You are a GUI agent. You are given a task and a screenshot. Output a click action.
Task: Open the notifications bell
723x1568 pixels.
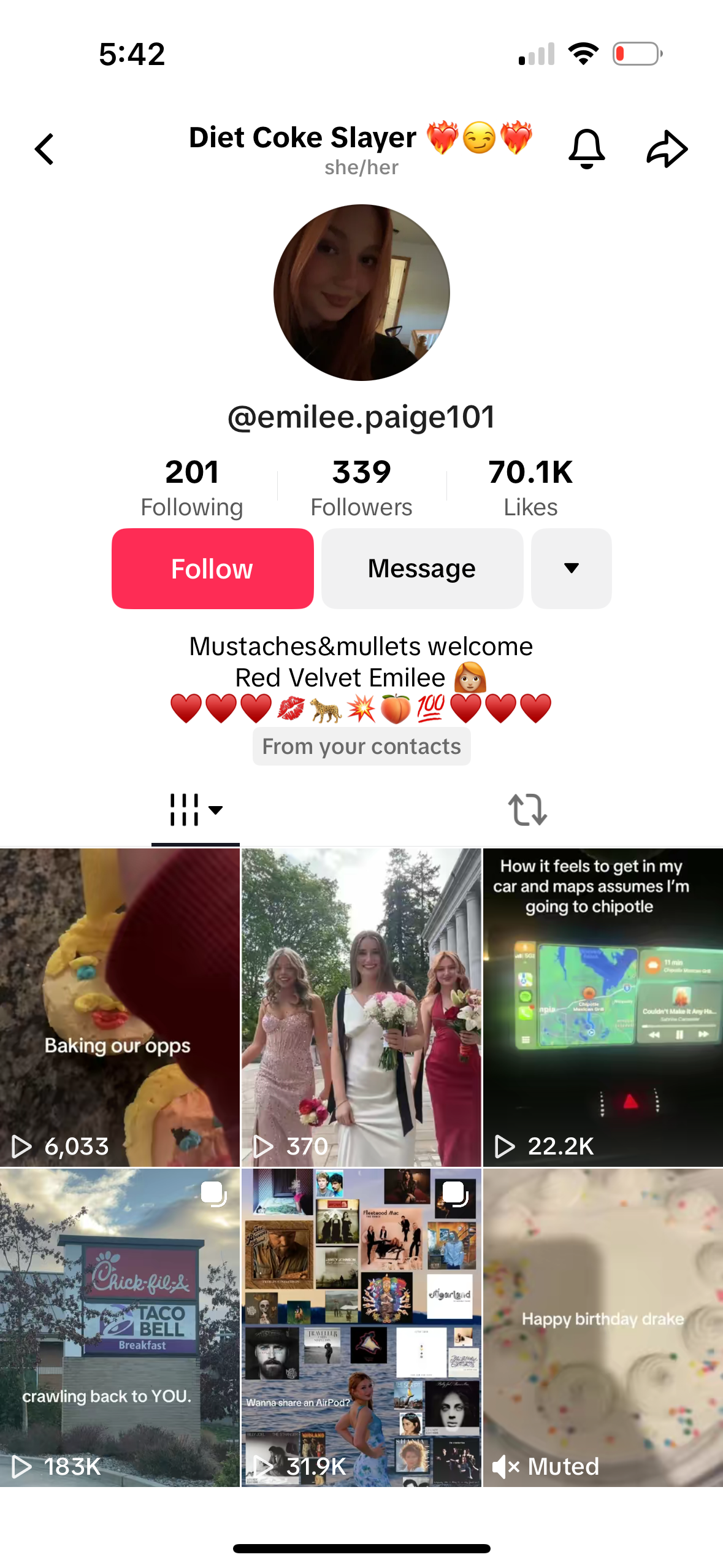pyautogui.click(x=587, y=149)
